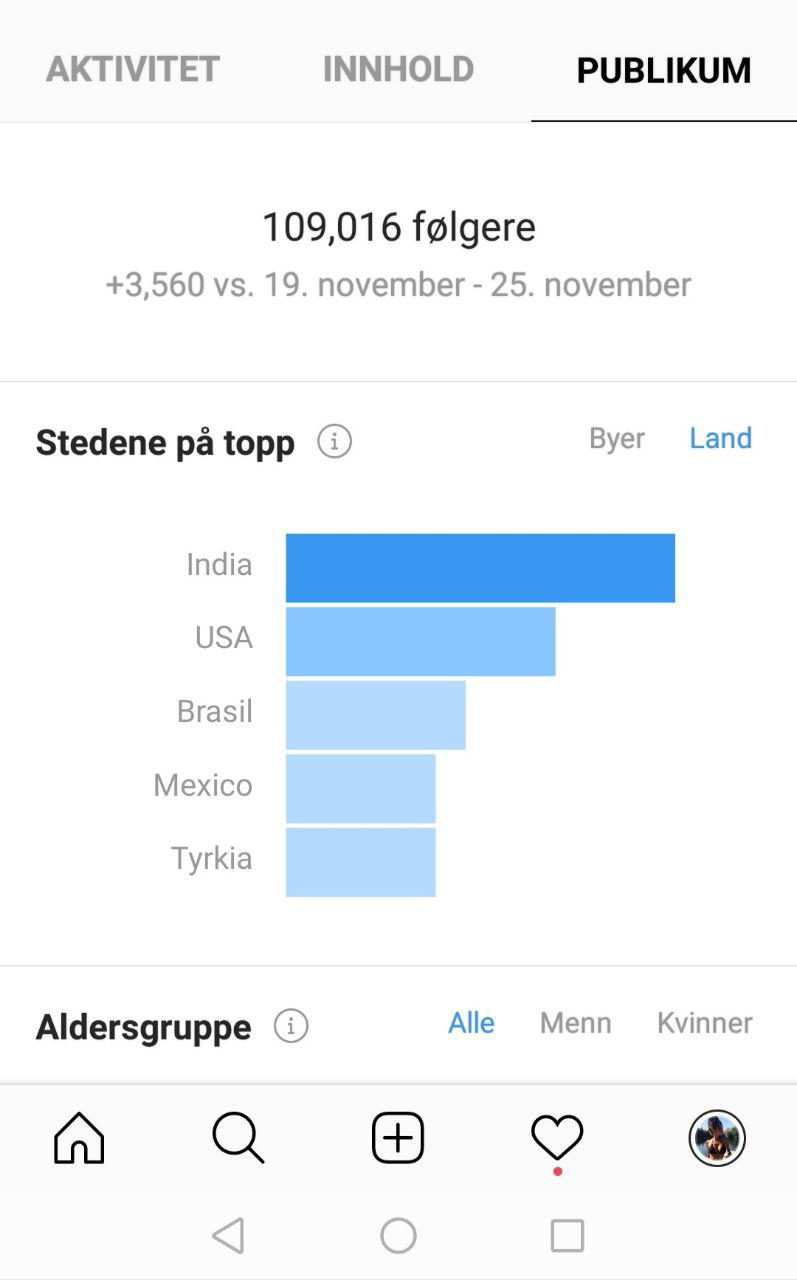Viewport: 797px width, 1280px height.
Task: Show top locations by Byer
Action: point(617,438)
